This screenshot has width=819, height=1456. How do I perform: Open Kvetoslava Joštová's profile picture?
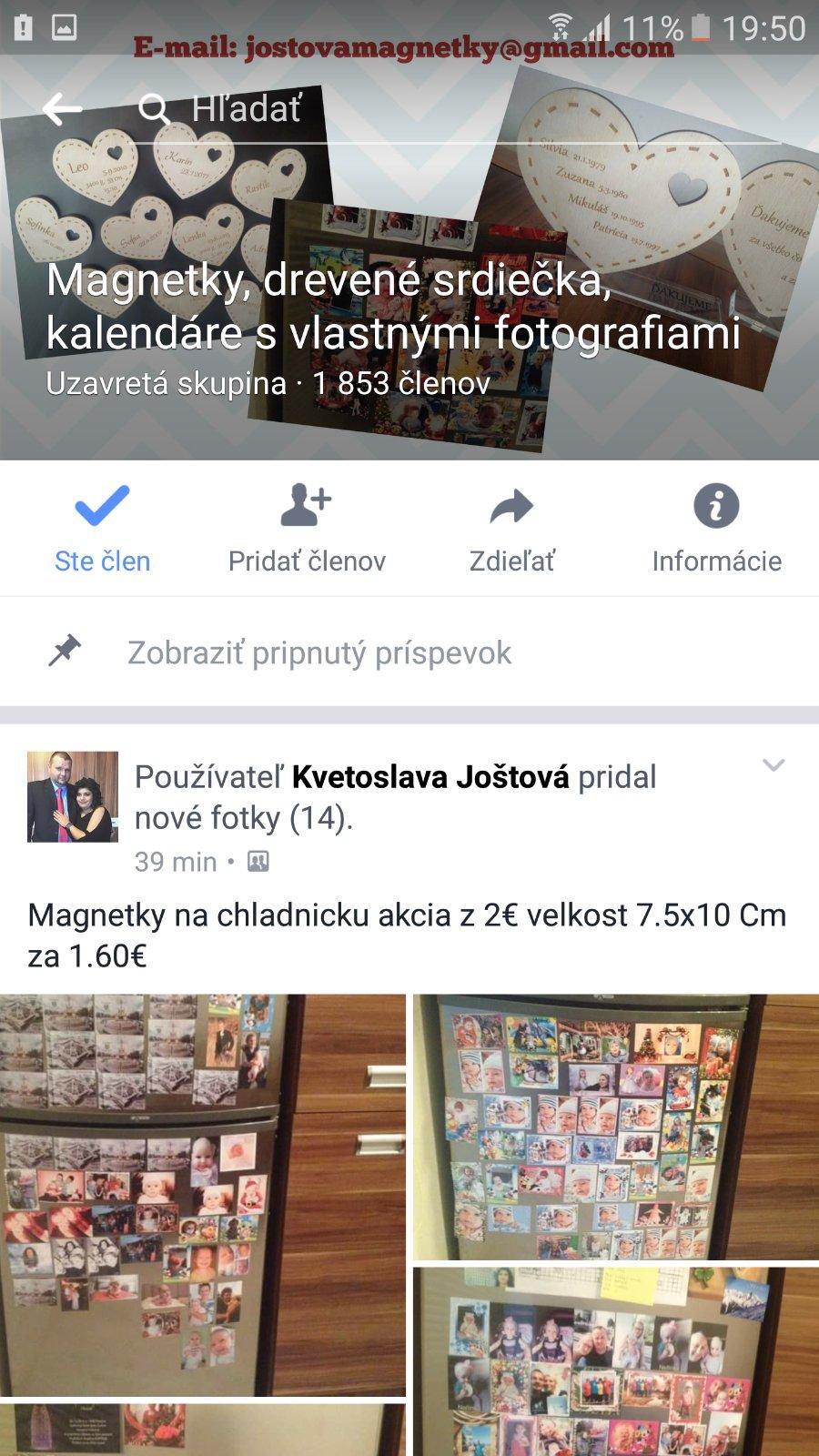73,796
